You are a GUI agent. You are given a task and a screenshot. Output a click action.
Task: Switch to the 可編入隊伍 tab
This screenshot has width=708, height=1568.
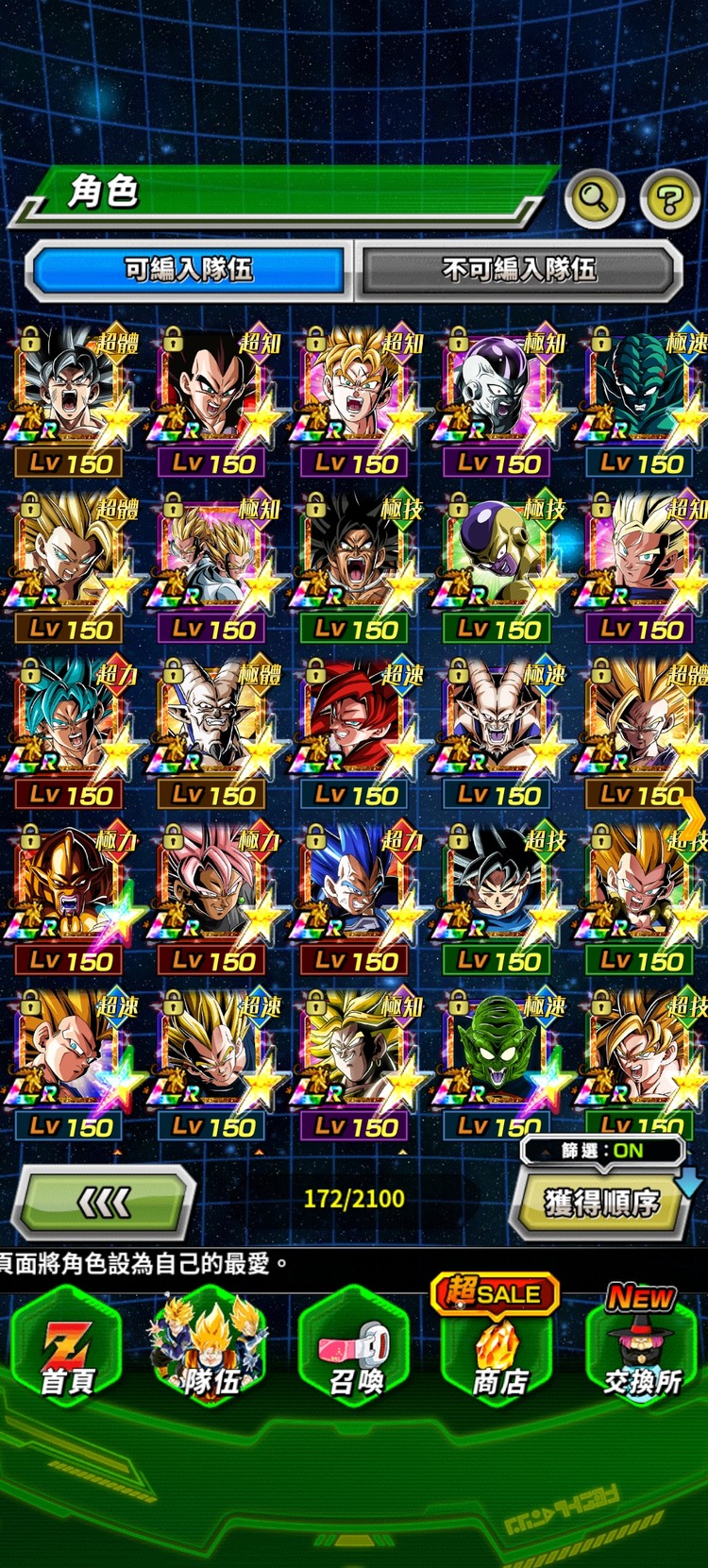coord(189,270)
